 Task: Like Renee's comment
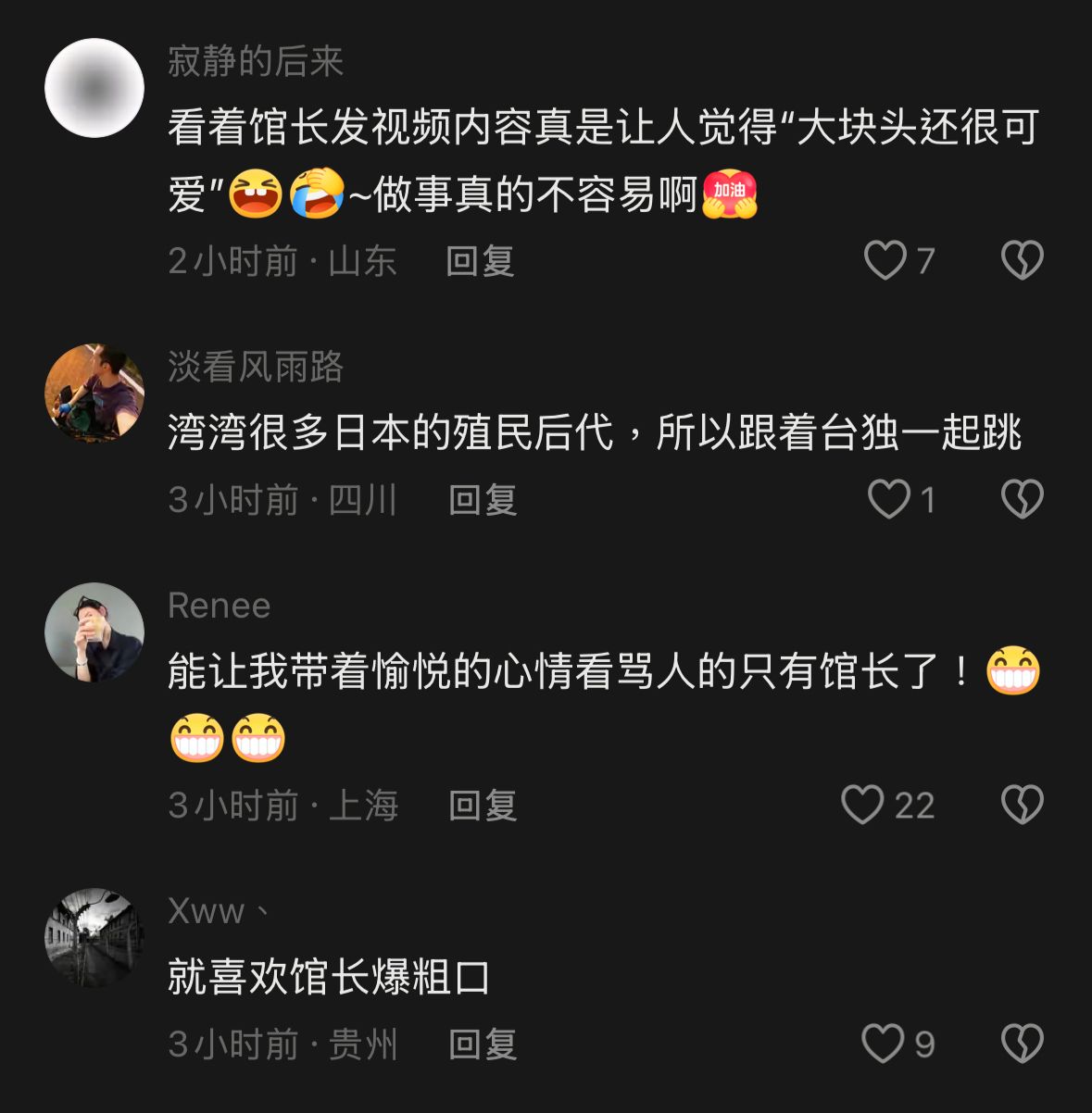coord(862,805)
